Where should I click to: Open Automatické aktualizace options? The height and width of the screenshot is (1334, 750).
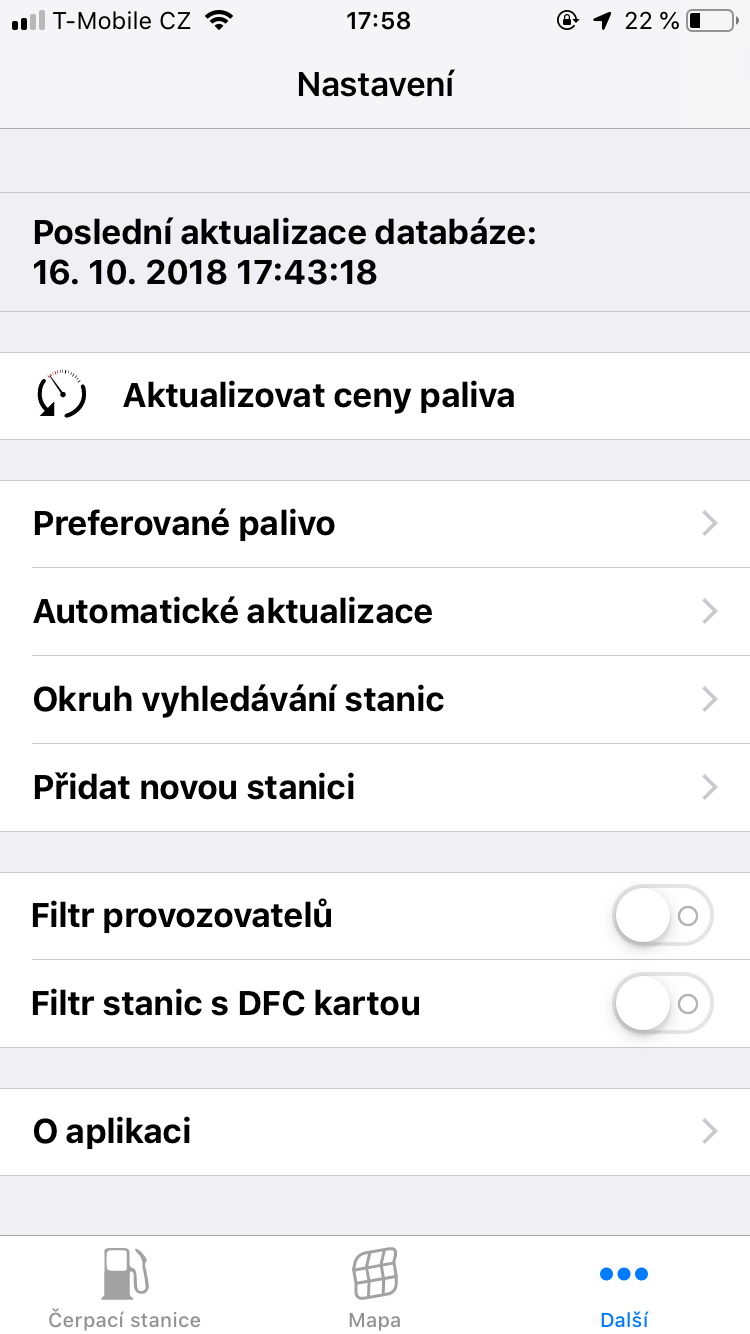tap(375, 612)
